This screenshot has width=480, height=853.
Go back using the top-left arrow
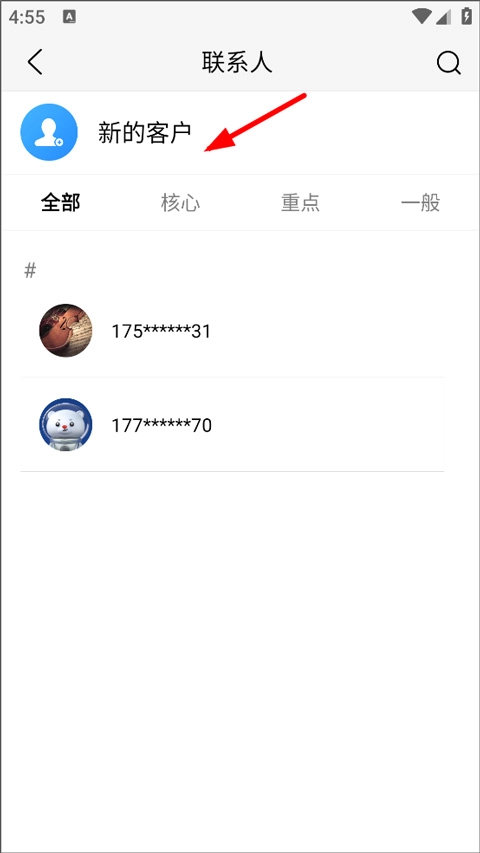(35, 62)
